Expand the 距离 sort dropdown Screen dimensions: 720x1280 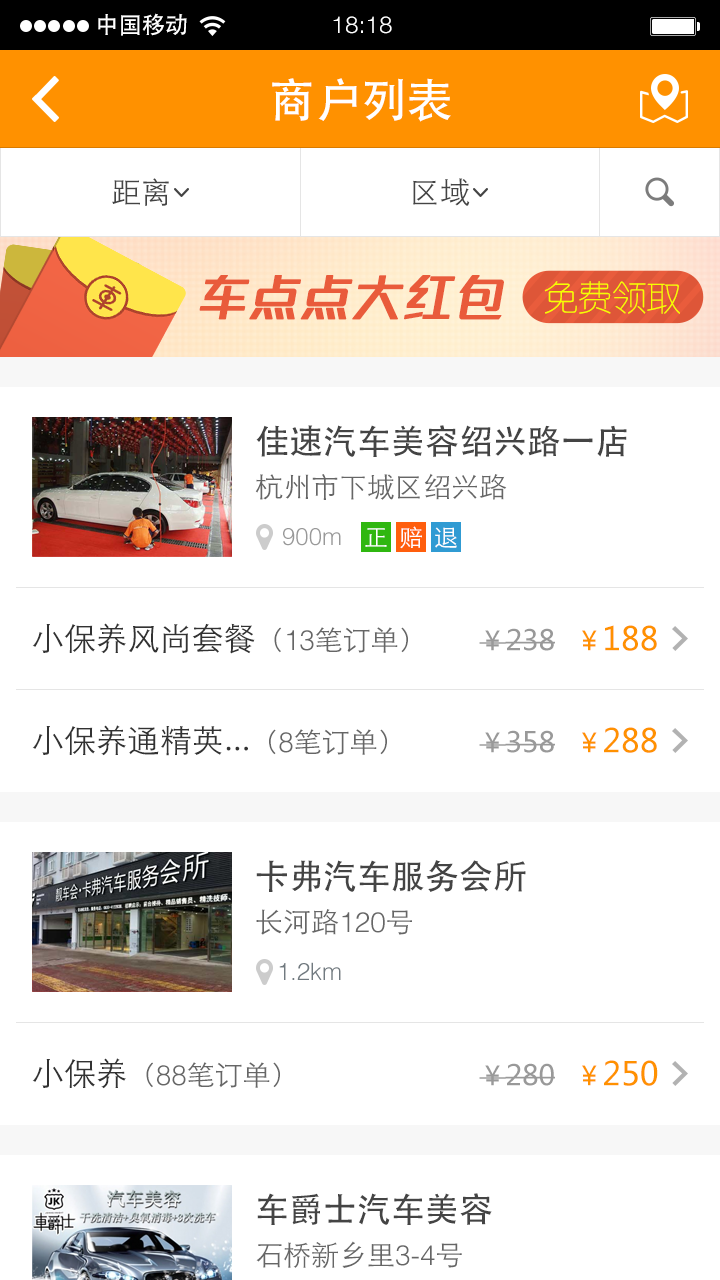click(x=150, y=192)
